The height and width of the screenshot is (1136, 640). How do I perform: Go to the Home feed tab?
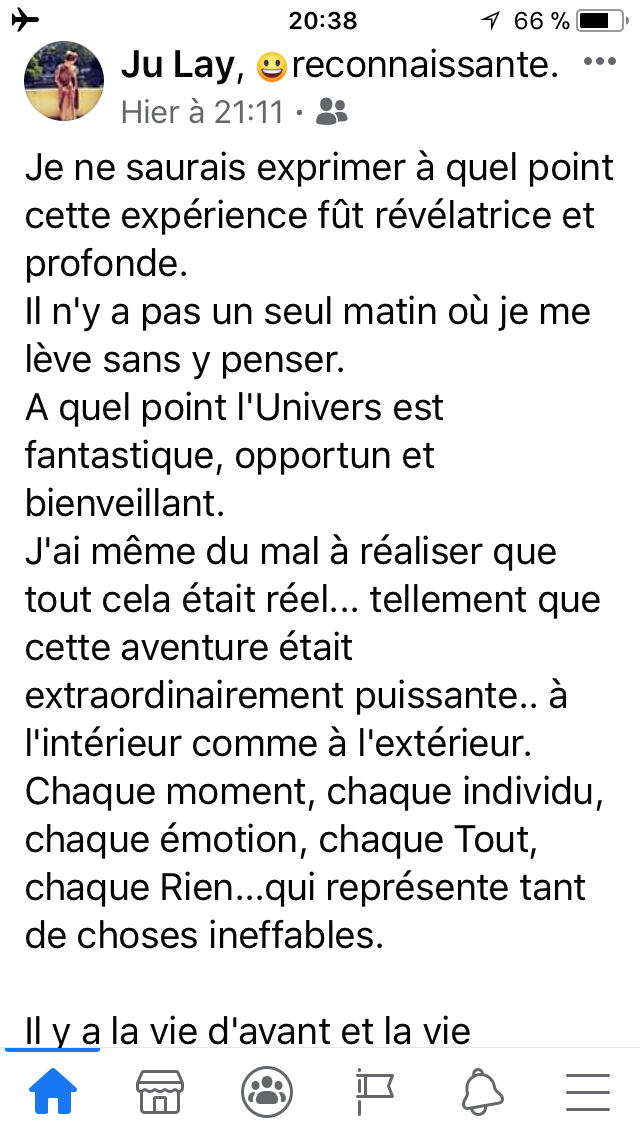tap(53, 1092)
